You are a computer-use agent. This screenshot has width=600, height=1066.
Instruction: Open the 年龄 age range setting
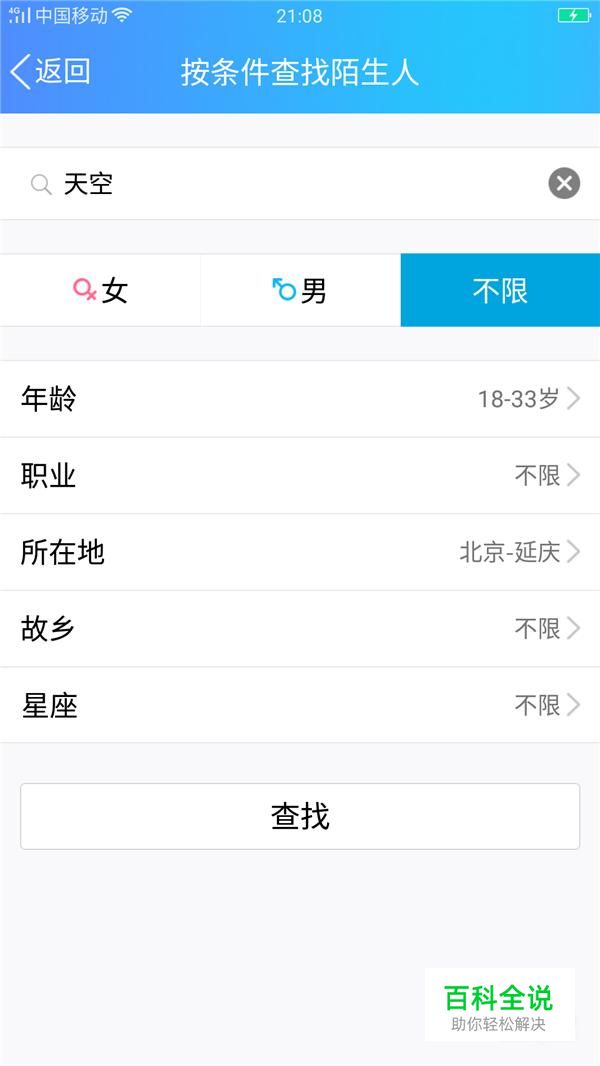click(x=300, y=399)
